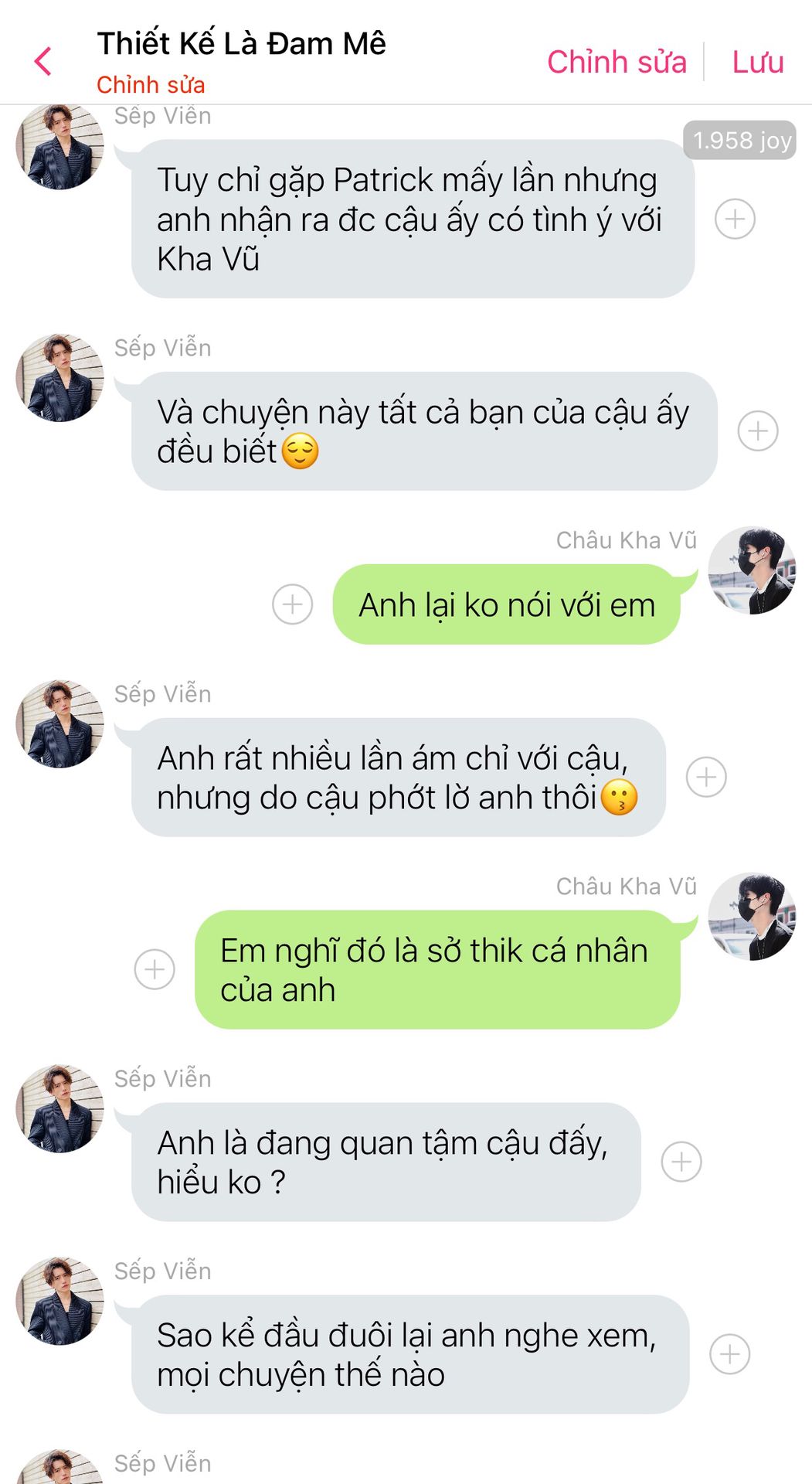Select the bubble "Anh lại ko nói với em"
Image resolution: width=812 pixels, height=1484 pixels.
506,604
